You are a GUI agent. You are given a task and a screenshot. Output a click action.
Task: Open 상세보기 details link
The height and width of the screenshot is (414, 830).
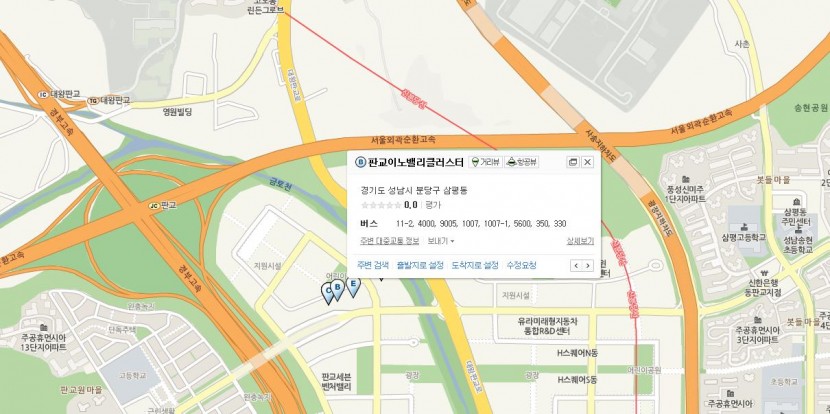580,241
